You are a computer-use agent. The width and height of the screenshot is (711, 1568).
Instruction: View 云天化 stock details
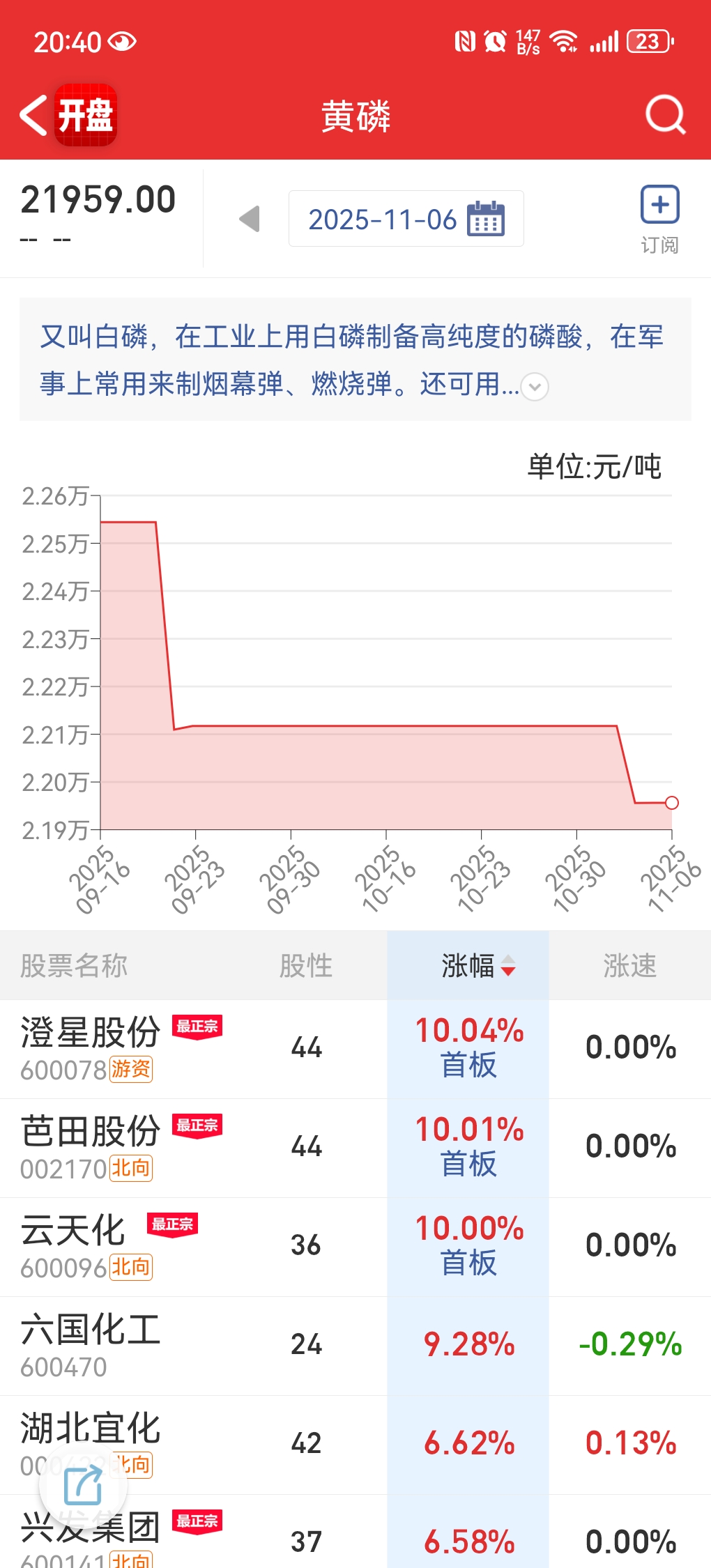coord(73,1246)
